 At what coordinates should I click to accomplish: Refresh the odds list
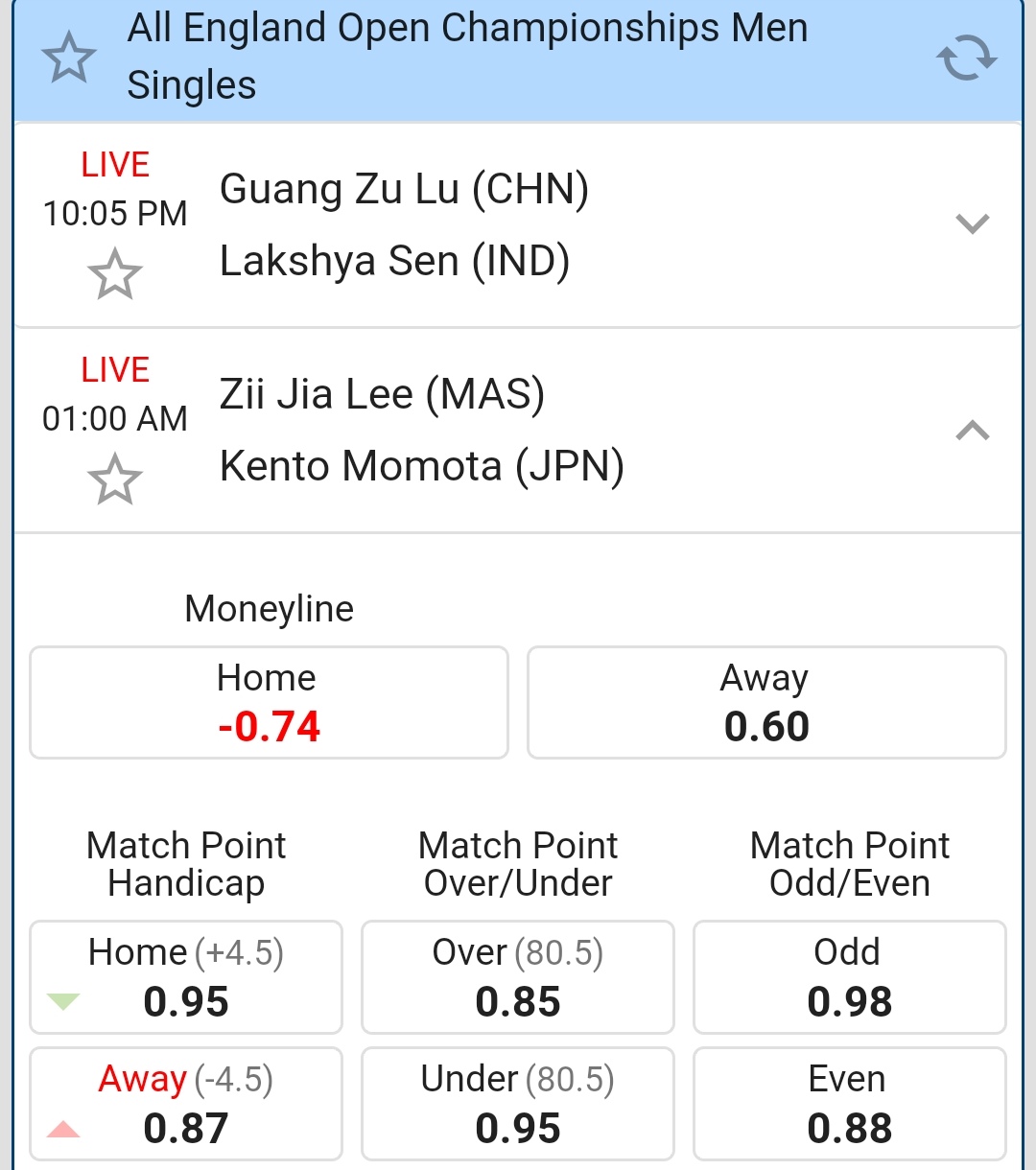[966, 58]
